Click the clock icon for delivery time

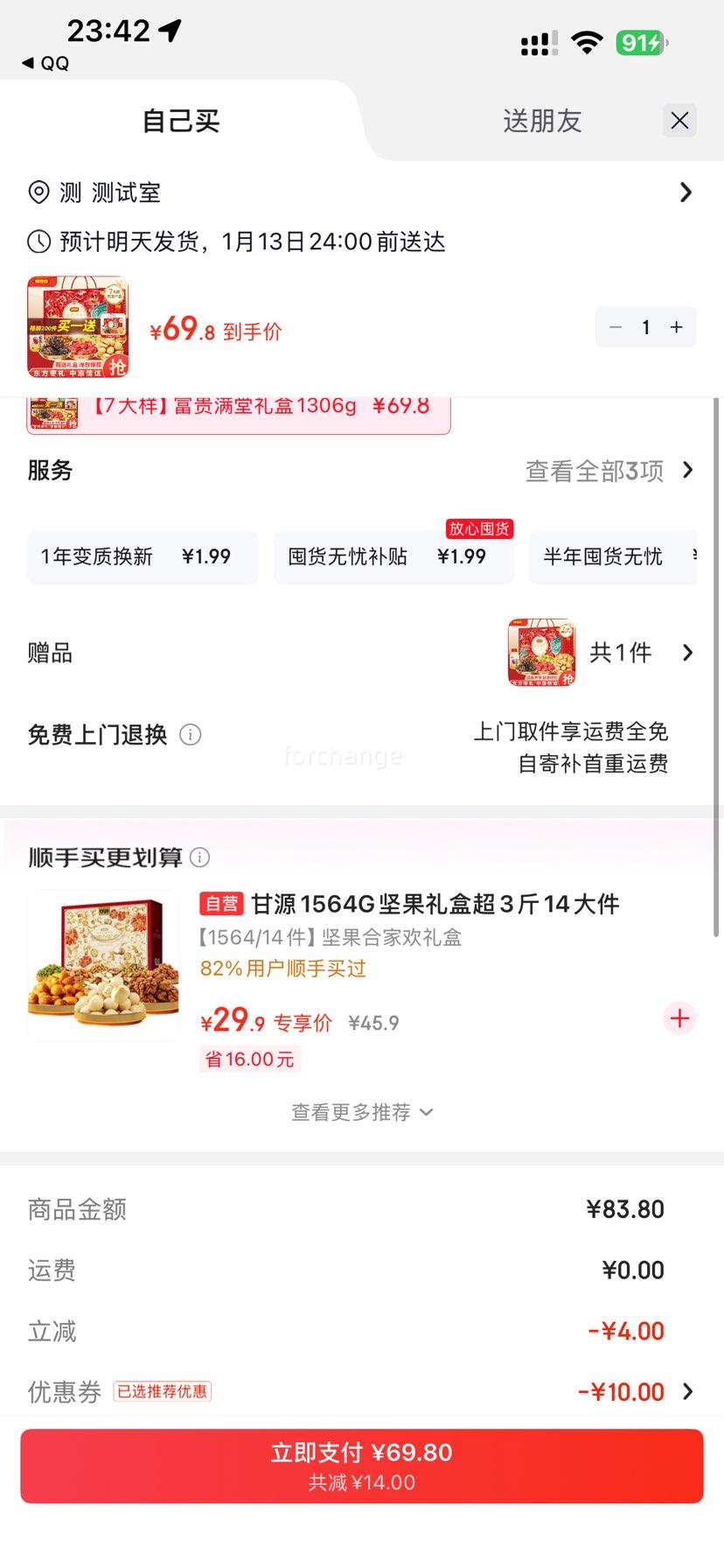pyautogui.click(x=36, y=241)
